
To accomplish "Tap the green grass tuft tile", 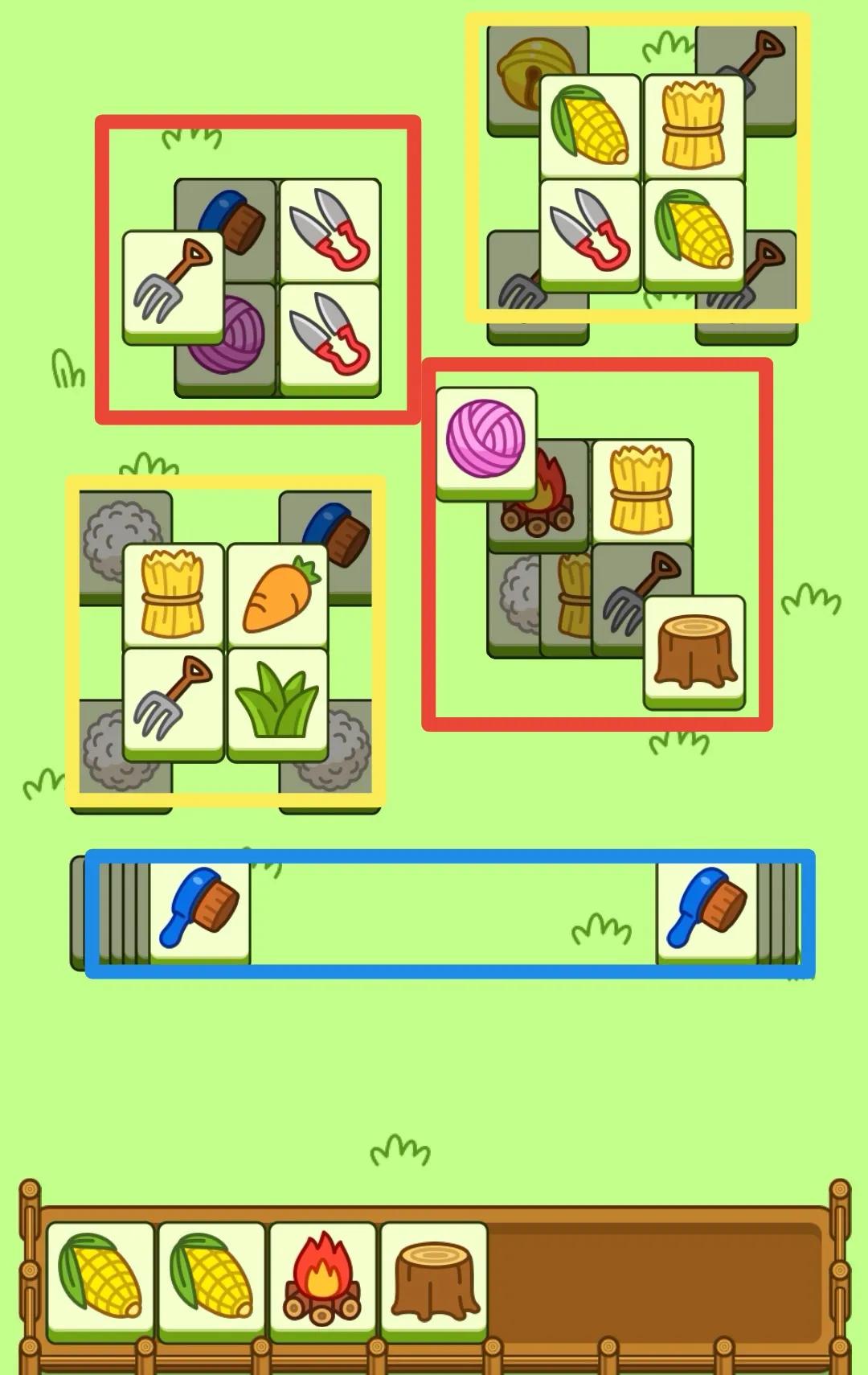I will pos(278,700).
